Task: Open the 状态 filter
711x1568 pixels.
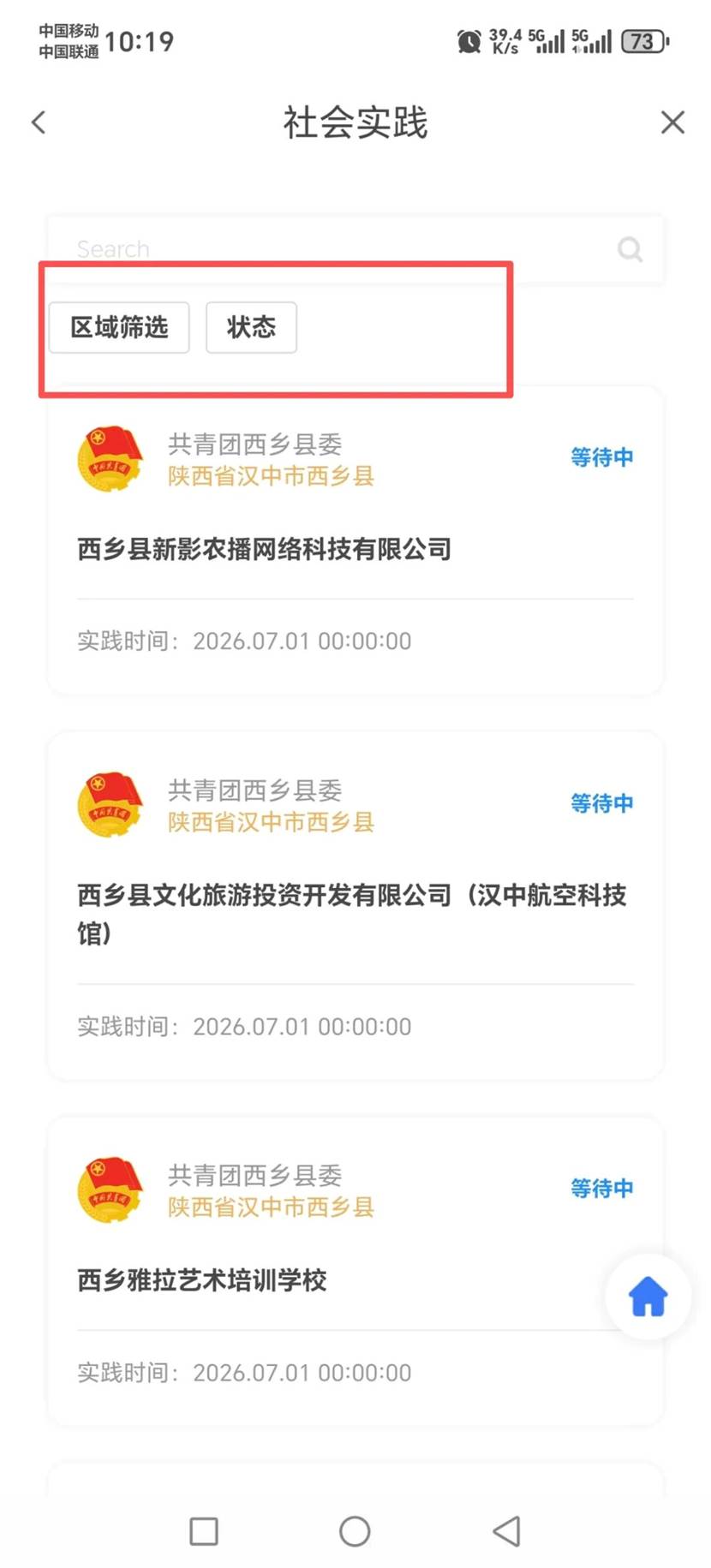Action: pyautogui.click(x=251, y=327)
